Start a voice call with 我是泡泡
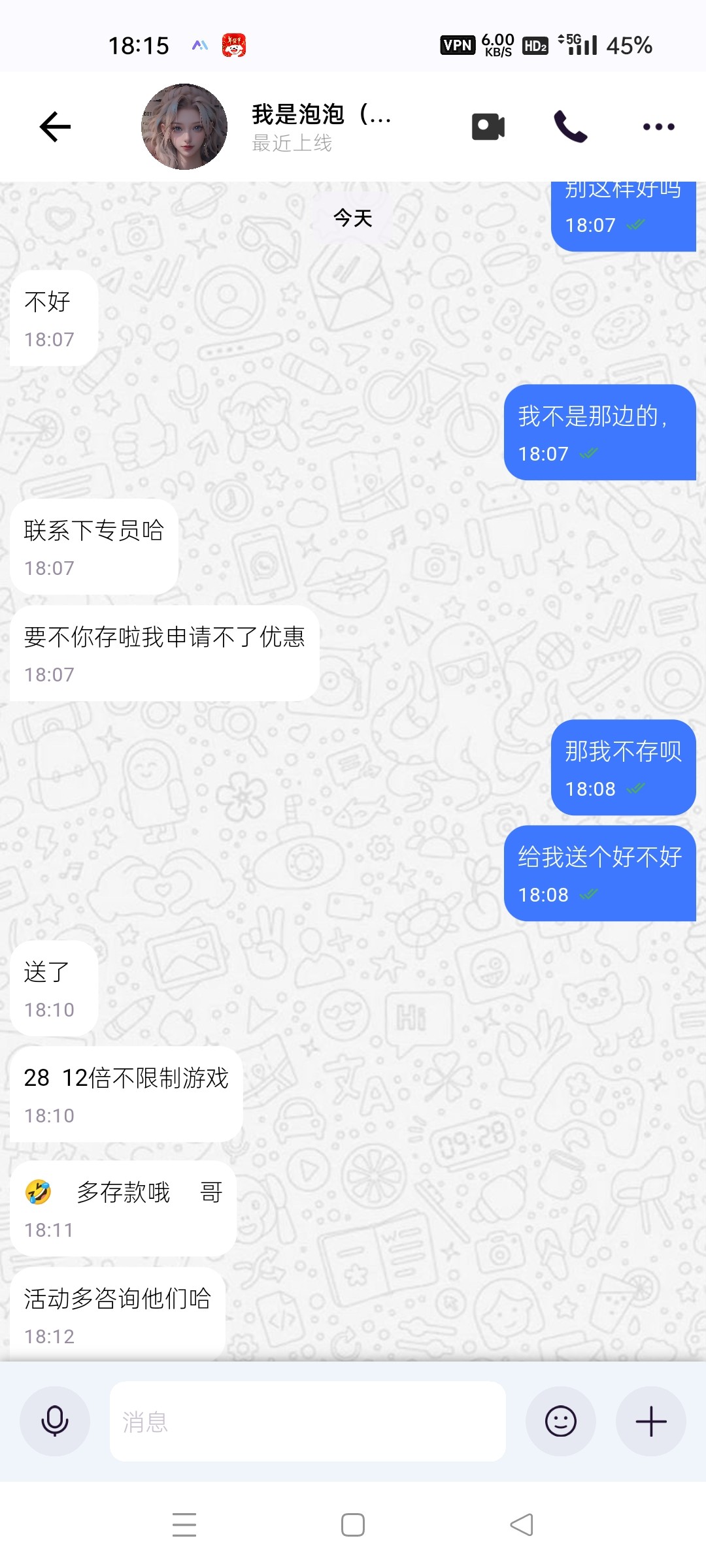The height and width of the screenshot is (1568, 706). pyautogui.click(x=570, y=127)
